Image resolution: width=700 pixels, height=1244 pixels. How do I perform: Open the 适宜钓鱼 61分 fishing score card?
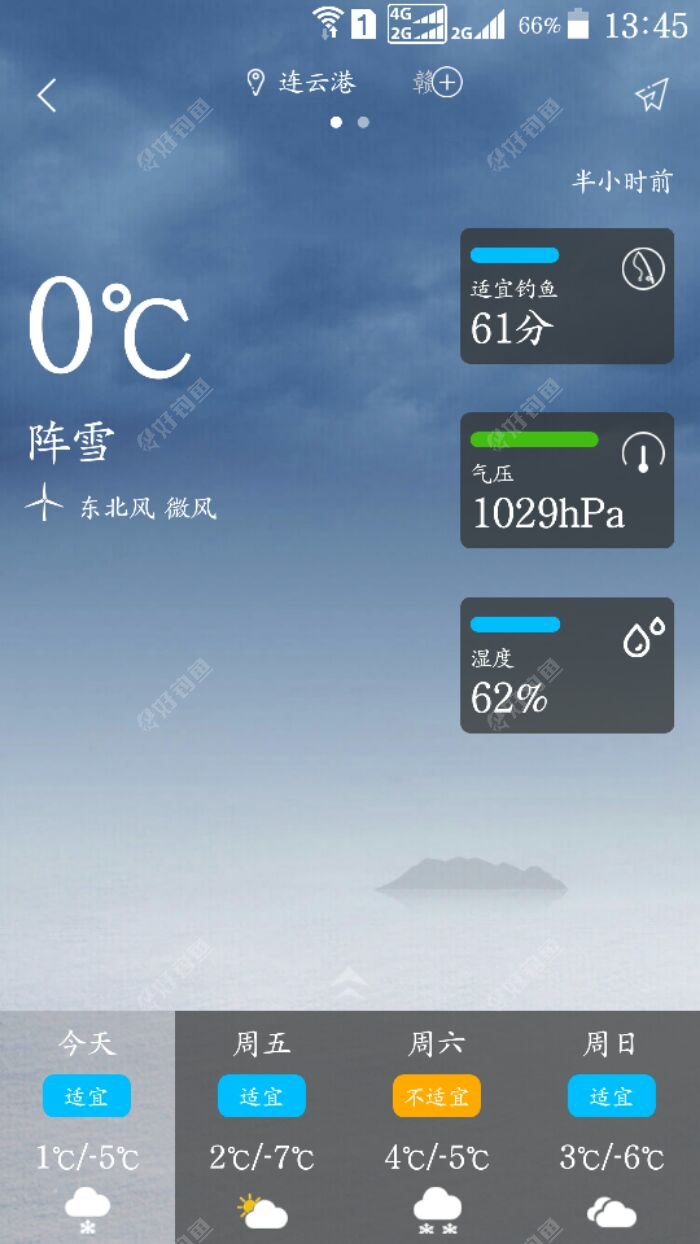(x=566, y=296)
